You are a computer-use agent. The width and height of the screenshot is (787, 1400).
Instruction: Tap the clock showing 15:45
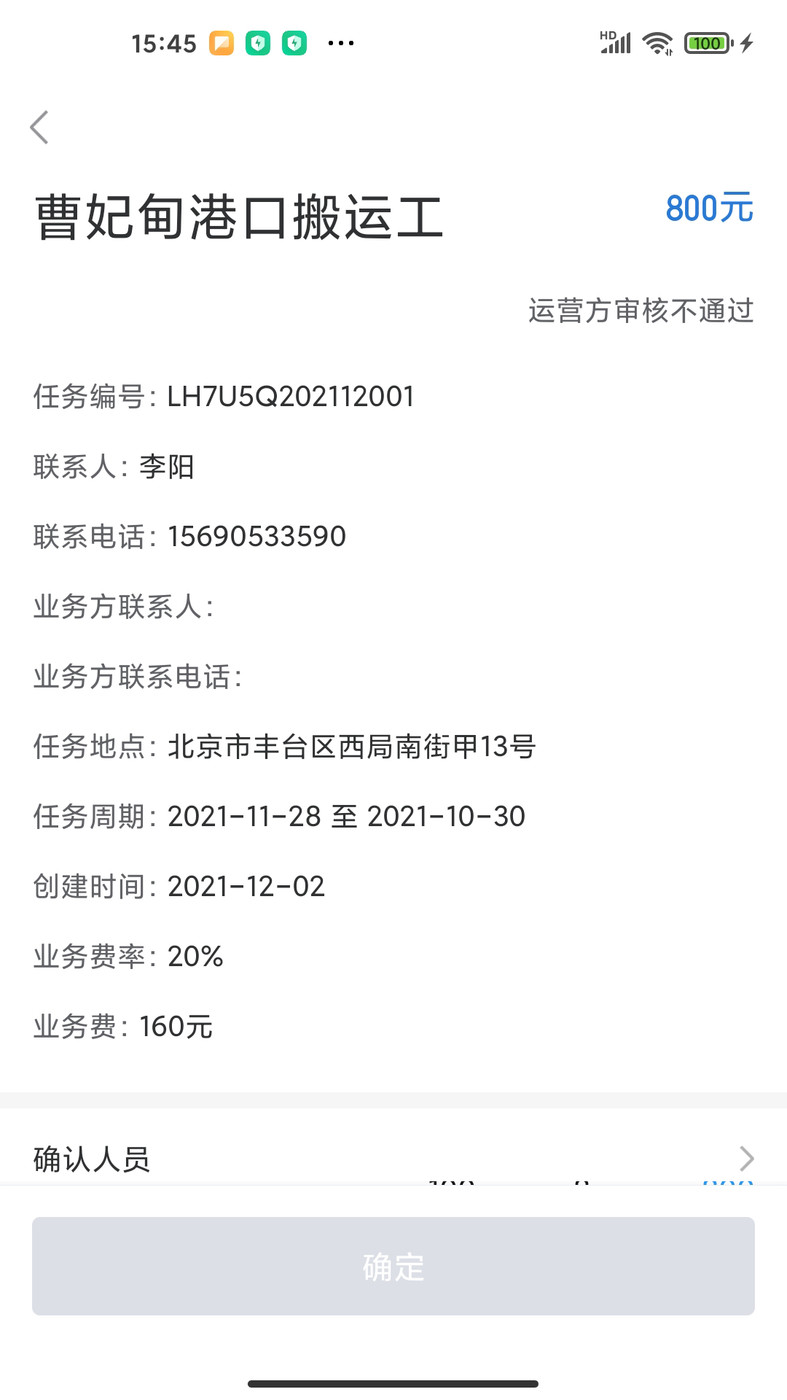pyautogui.click(x=163, y=43)
